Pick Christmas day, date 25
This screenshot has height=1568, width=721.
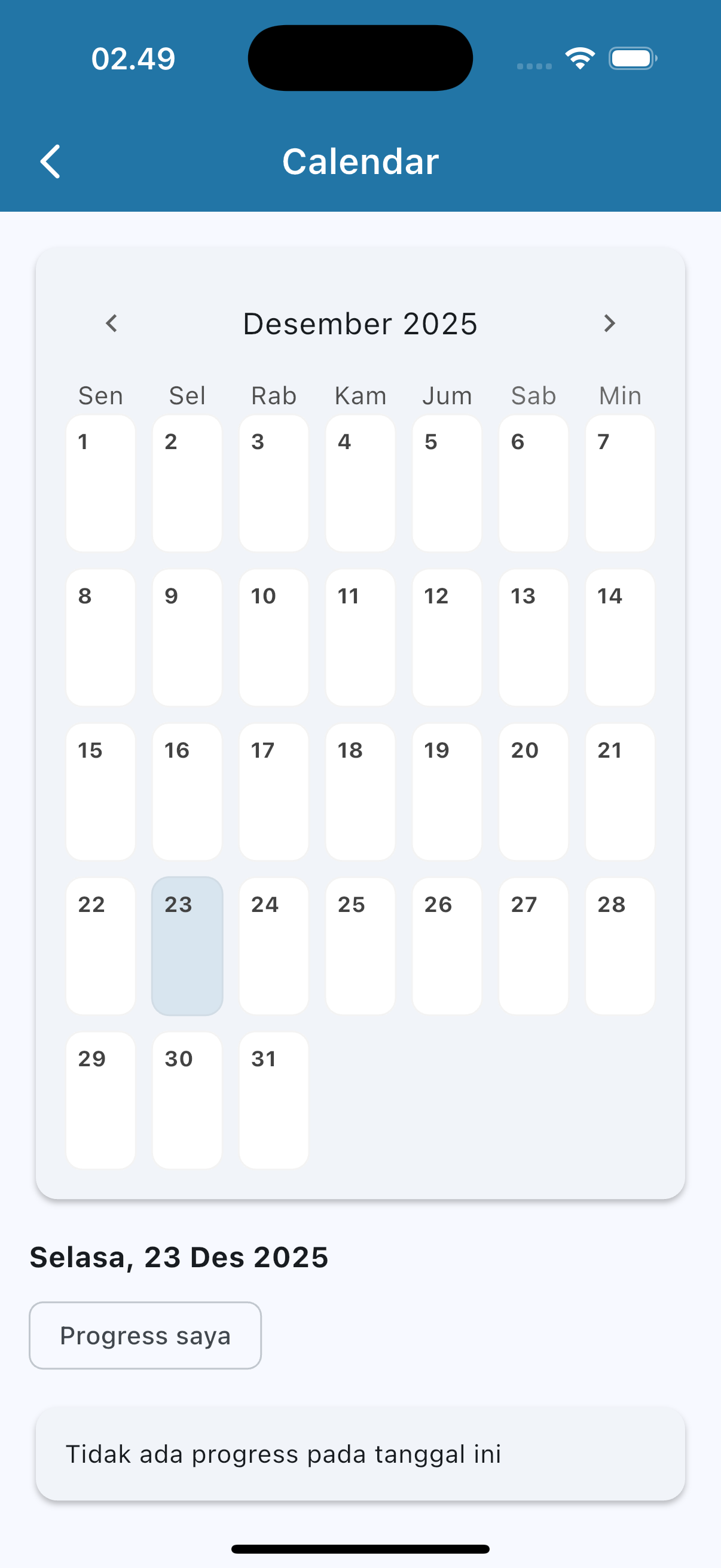(360, 945)
